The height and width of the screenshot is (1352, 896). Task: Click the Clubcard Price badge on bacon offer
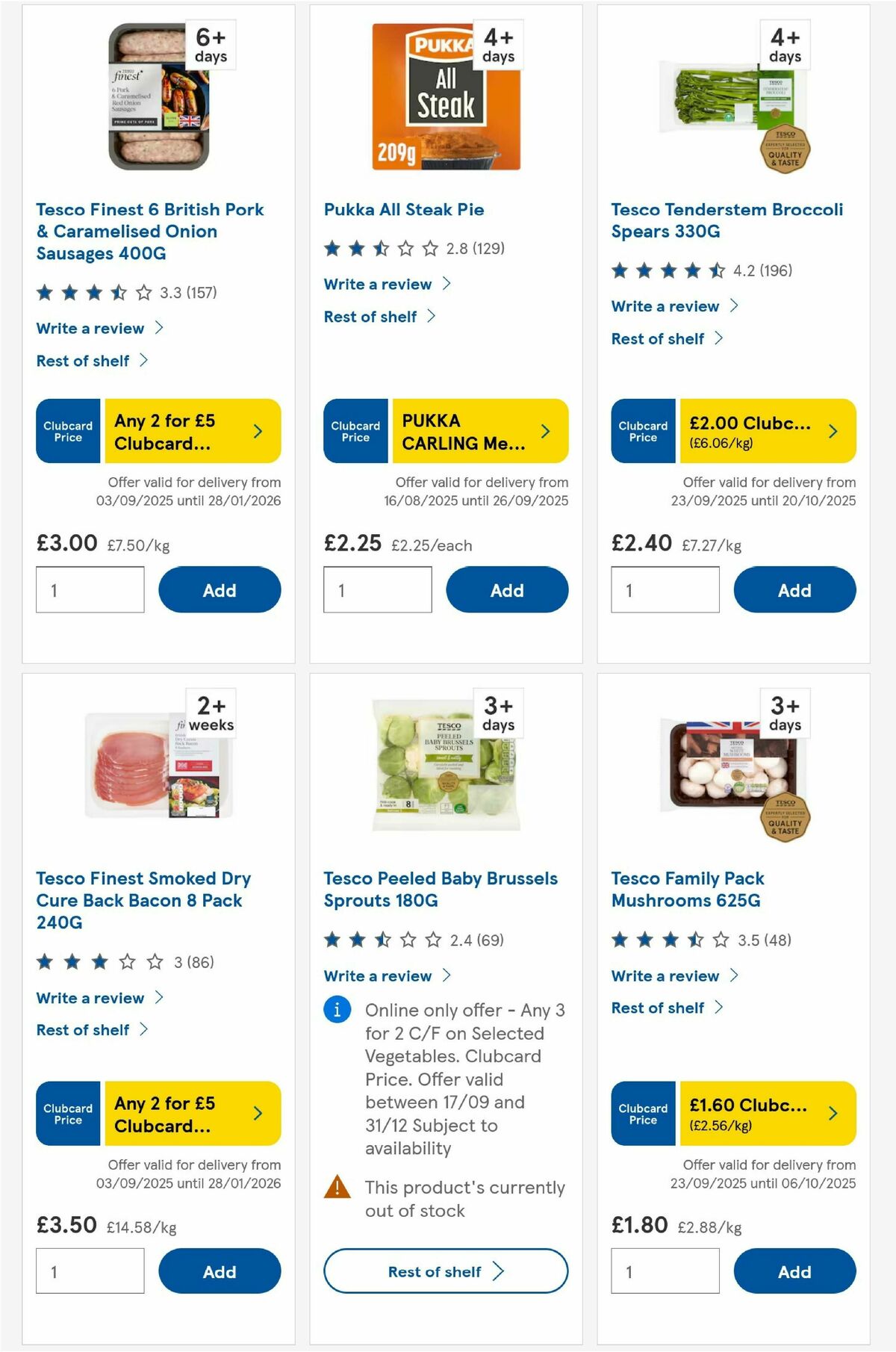67,1114
